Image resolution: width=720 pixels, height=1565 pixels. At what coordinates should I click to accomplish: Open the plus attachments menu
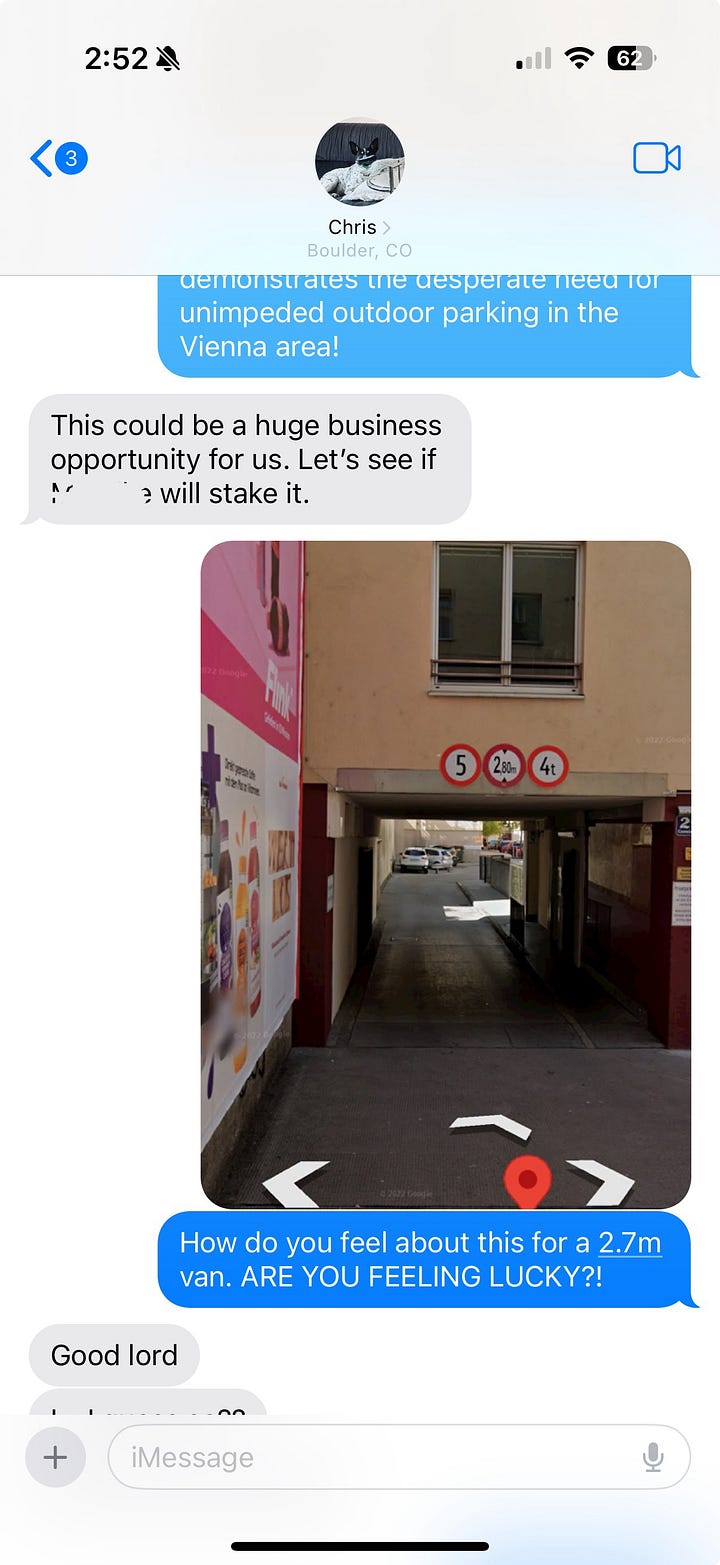point(55,1457)
